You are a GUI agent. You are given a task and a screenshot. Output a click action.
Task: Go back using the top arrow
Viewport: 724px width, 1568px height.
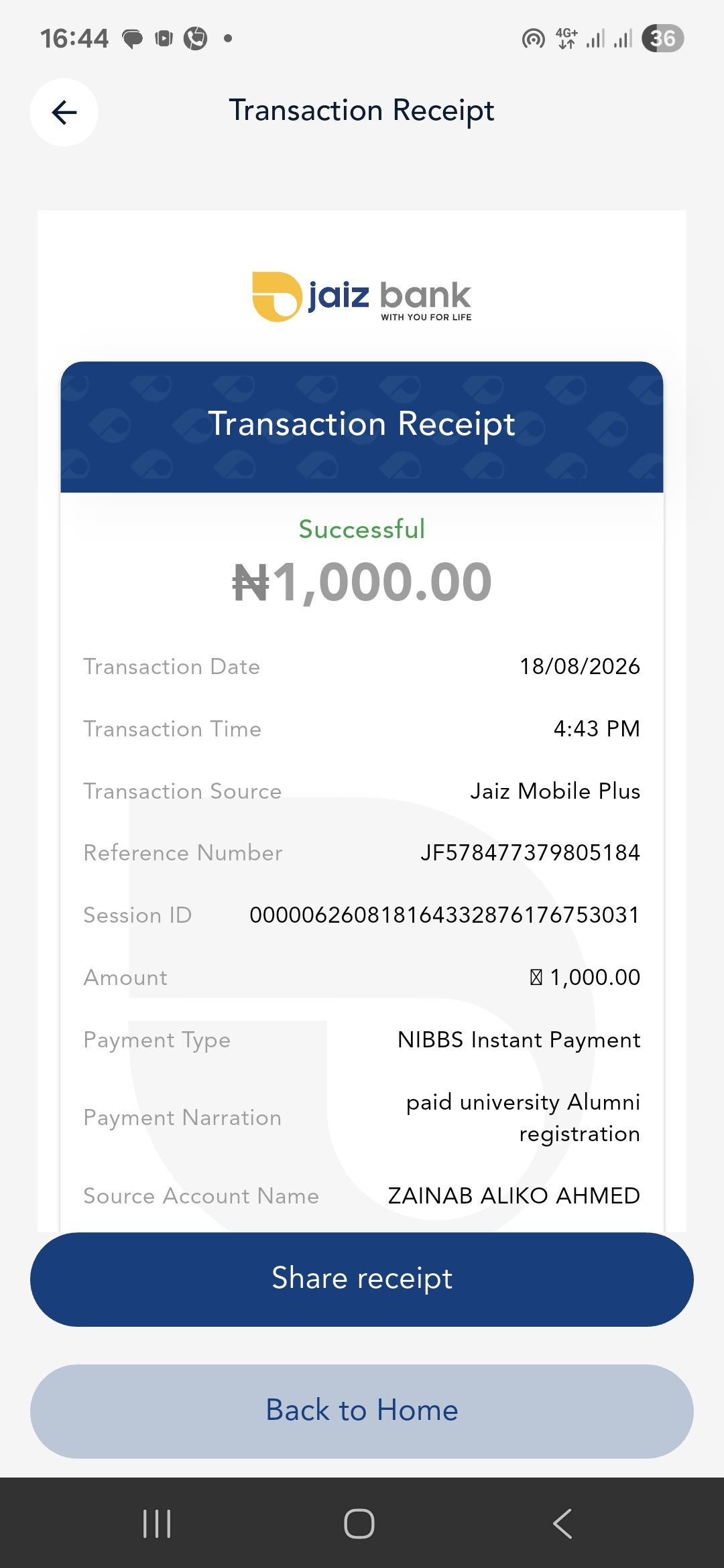[64, 113]
